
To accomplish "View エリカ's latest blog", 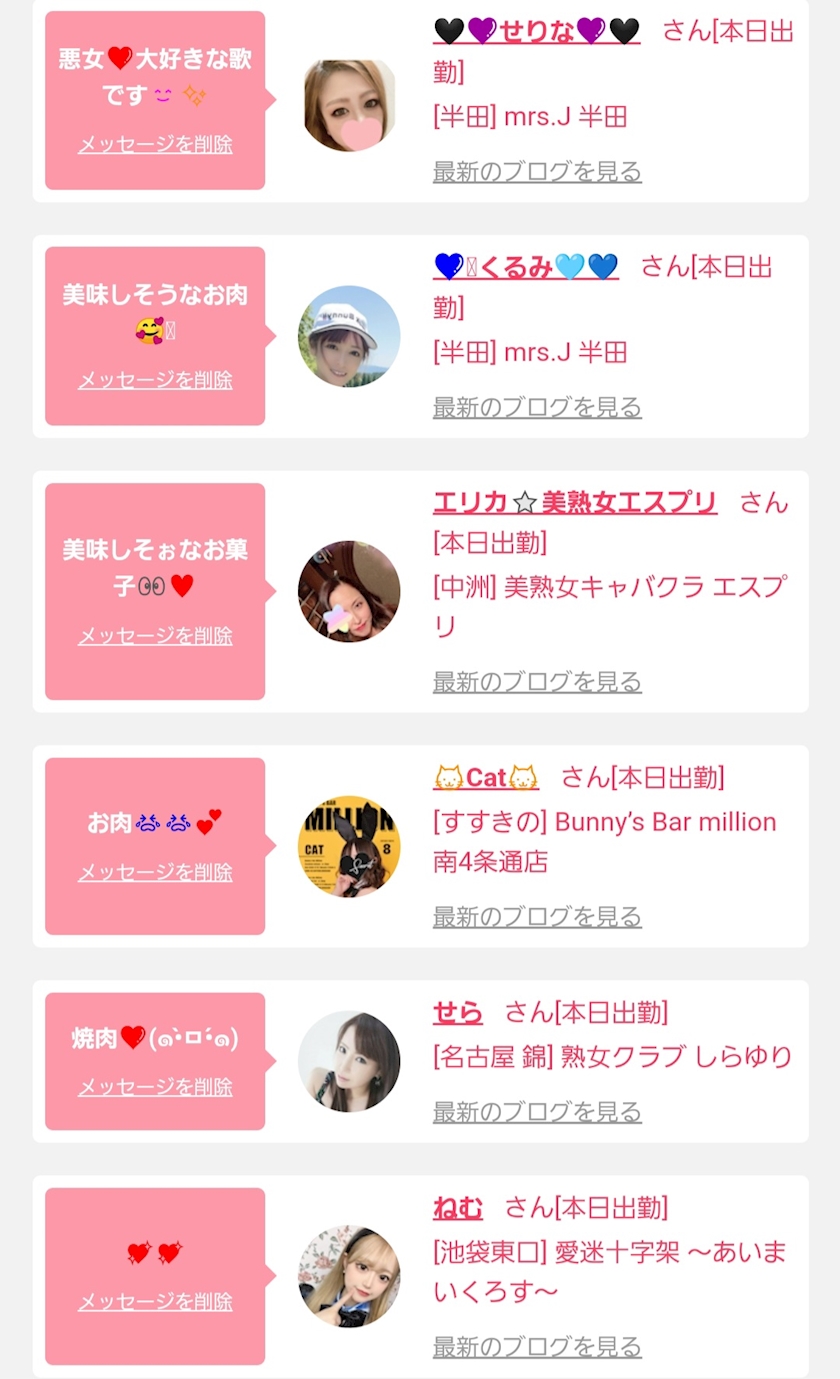I will point(537,682).
